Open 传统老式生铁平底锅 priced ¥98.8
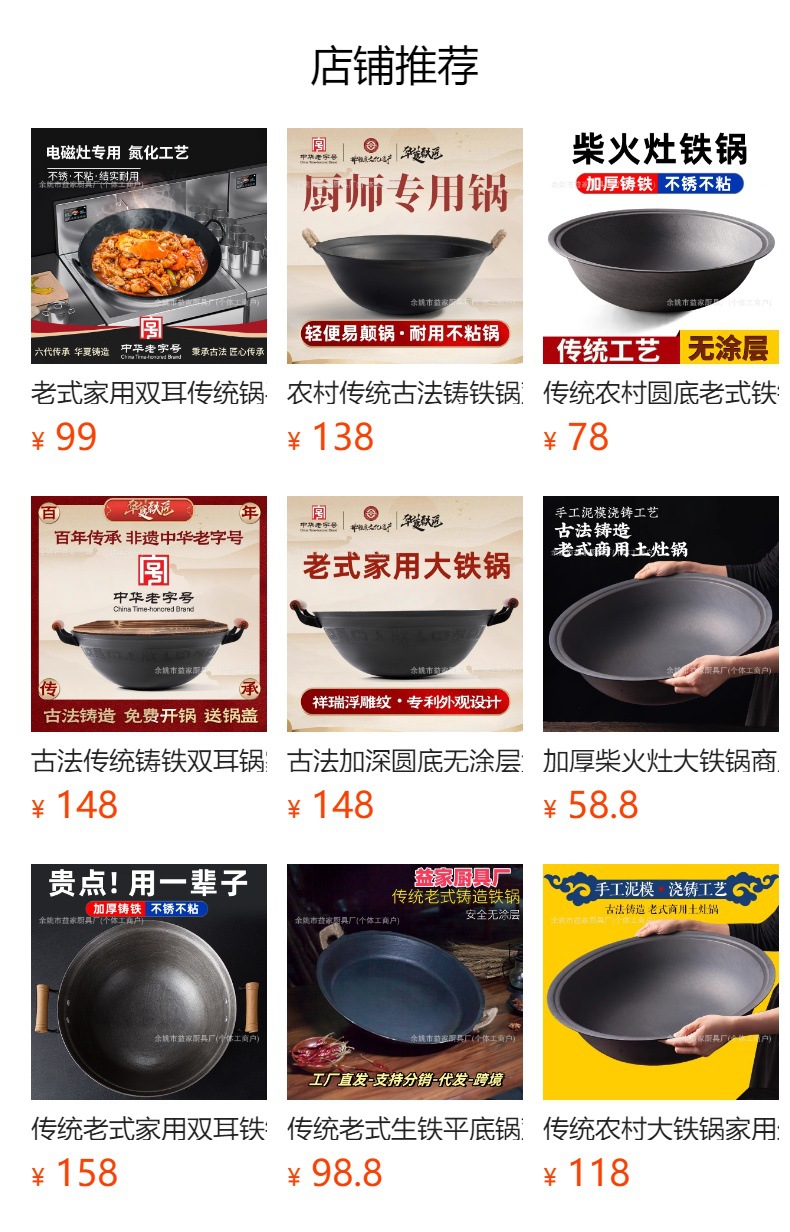This screenshot has height=1232, width=790. click(405, 1028)
